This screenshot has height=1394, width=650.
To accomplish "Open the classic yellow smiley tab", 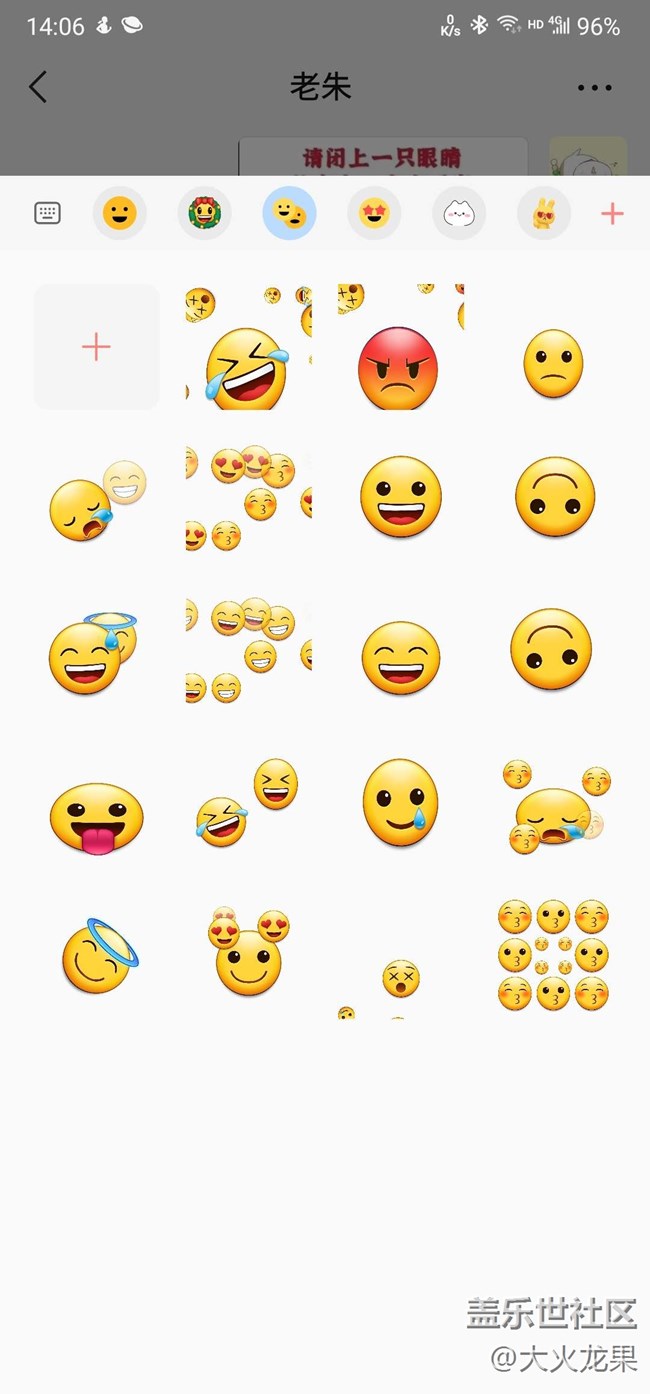I will click(120, 213).
